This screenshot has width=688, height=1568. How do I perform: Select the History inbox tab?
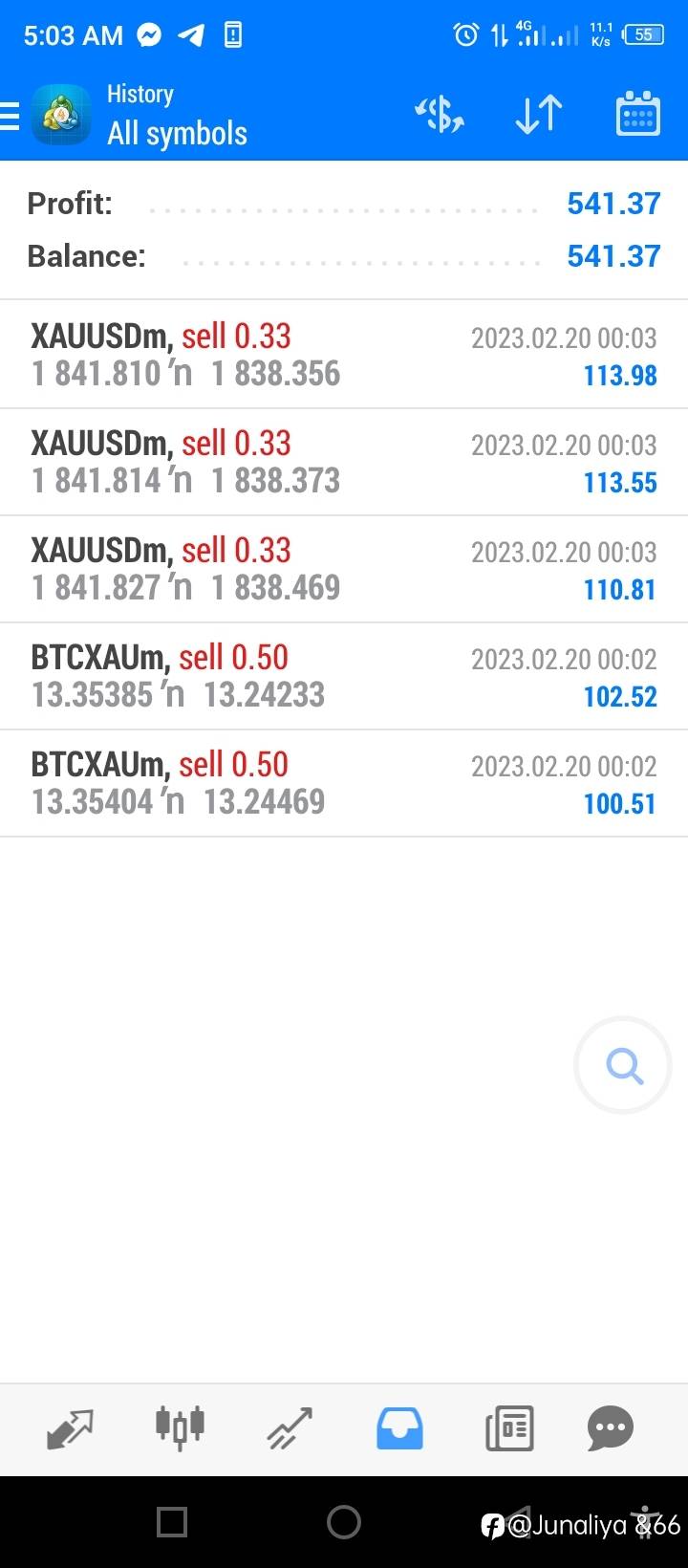pyautogui.click(x=399, y=1429)
